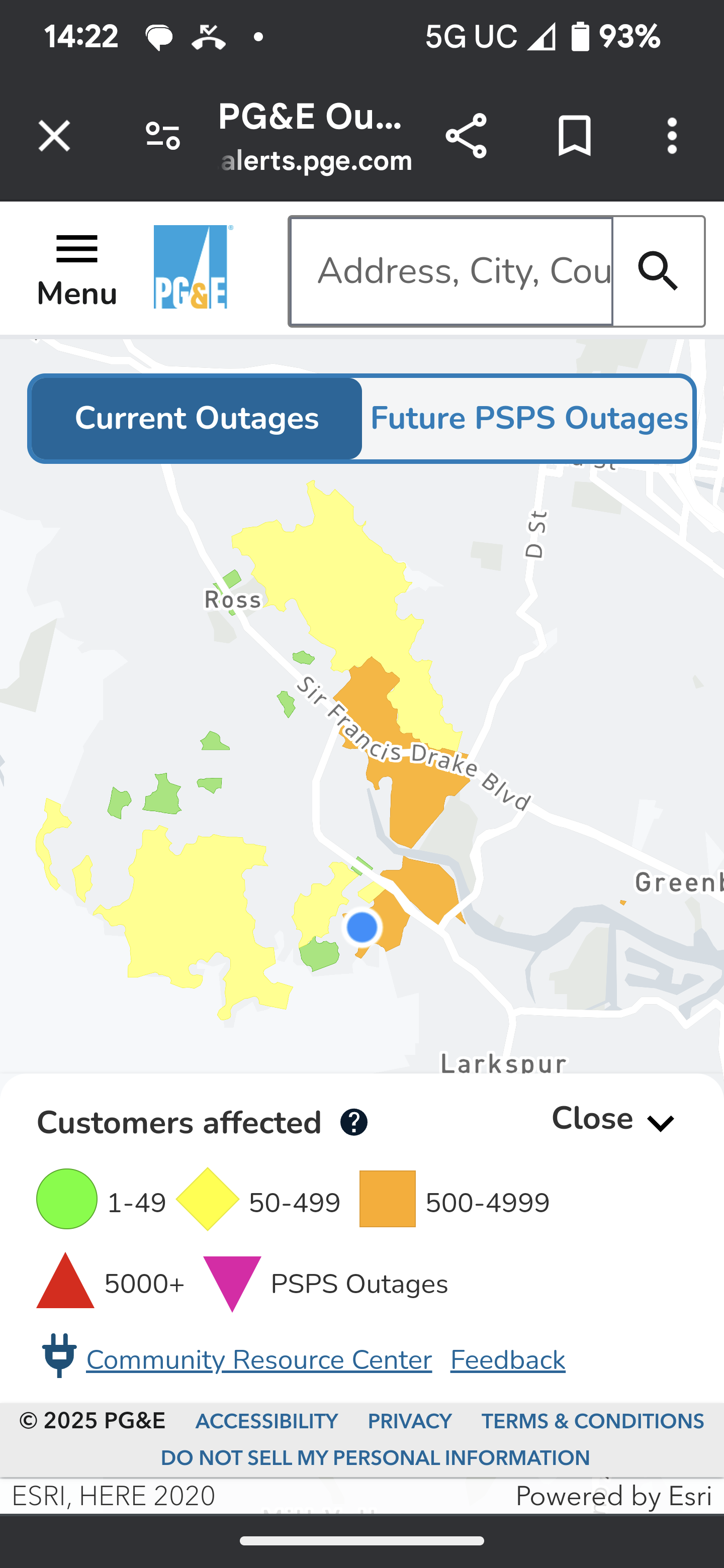This screenshot has height=1568, width=724.
Task: Tap the magnifier search button
Action: pos(658,271)
